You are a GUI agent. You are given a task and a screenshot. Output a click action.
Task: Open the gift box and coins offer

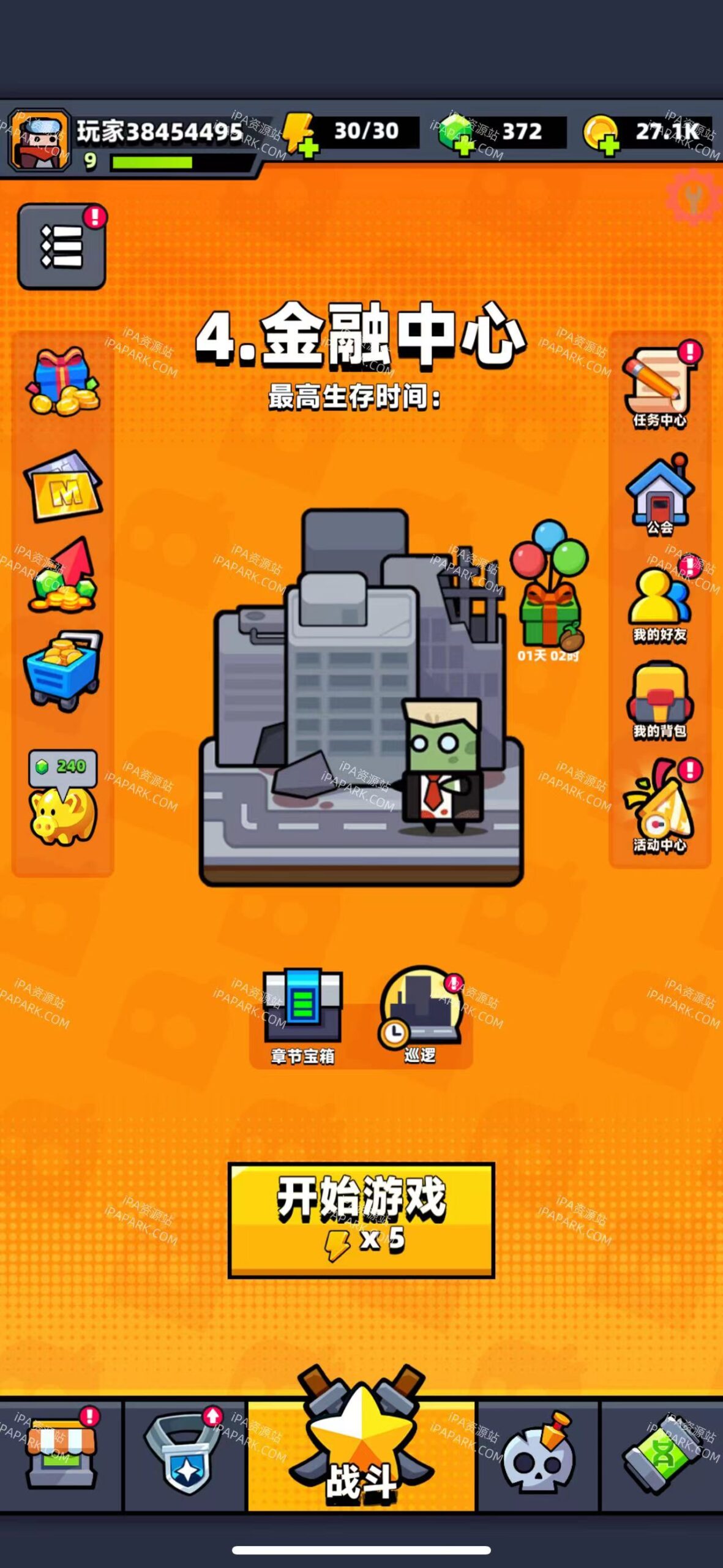62,381
